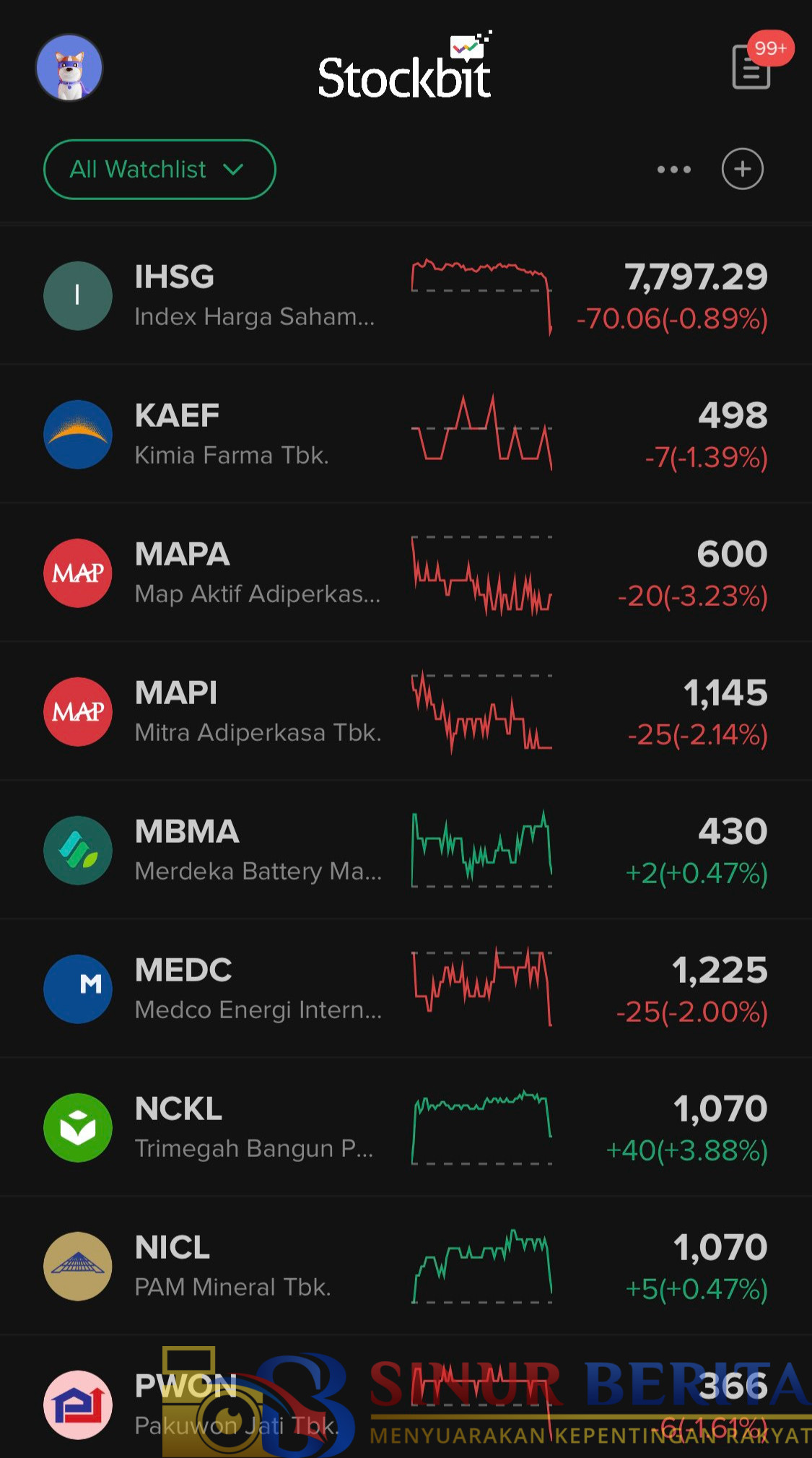The image size is (812, 1458).
Task: Expand the All Watchlist dropdown
Action: tap(160, 170)
